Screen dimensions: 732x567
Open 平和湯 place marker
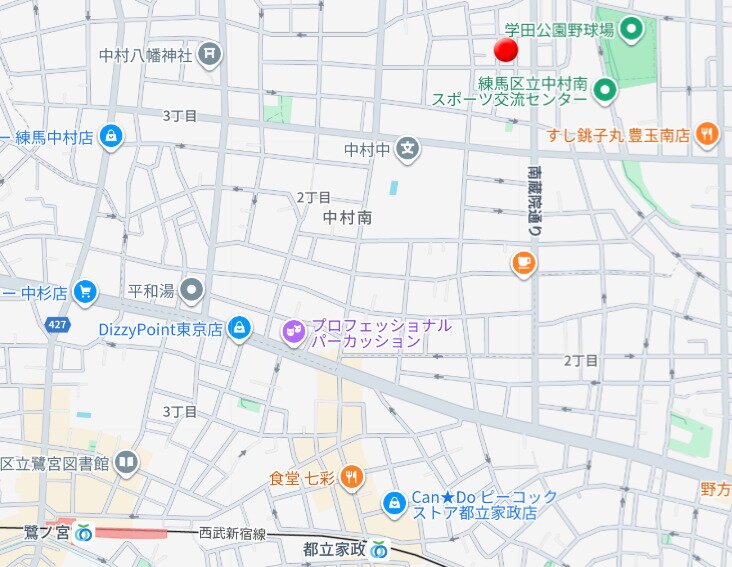(x=192, y=292)
